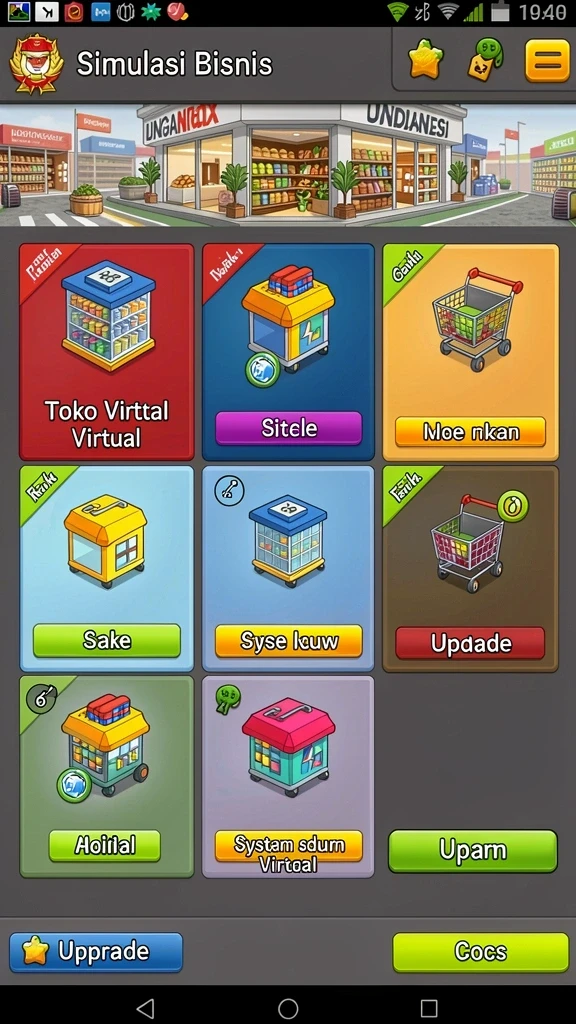Open the green price tag icon
This screenshot has width=576, height=1024.
click(x=487, y=59)
